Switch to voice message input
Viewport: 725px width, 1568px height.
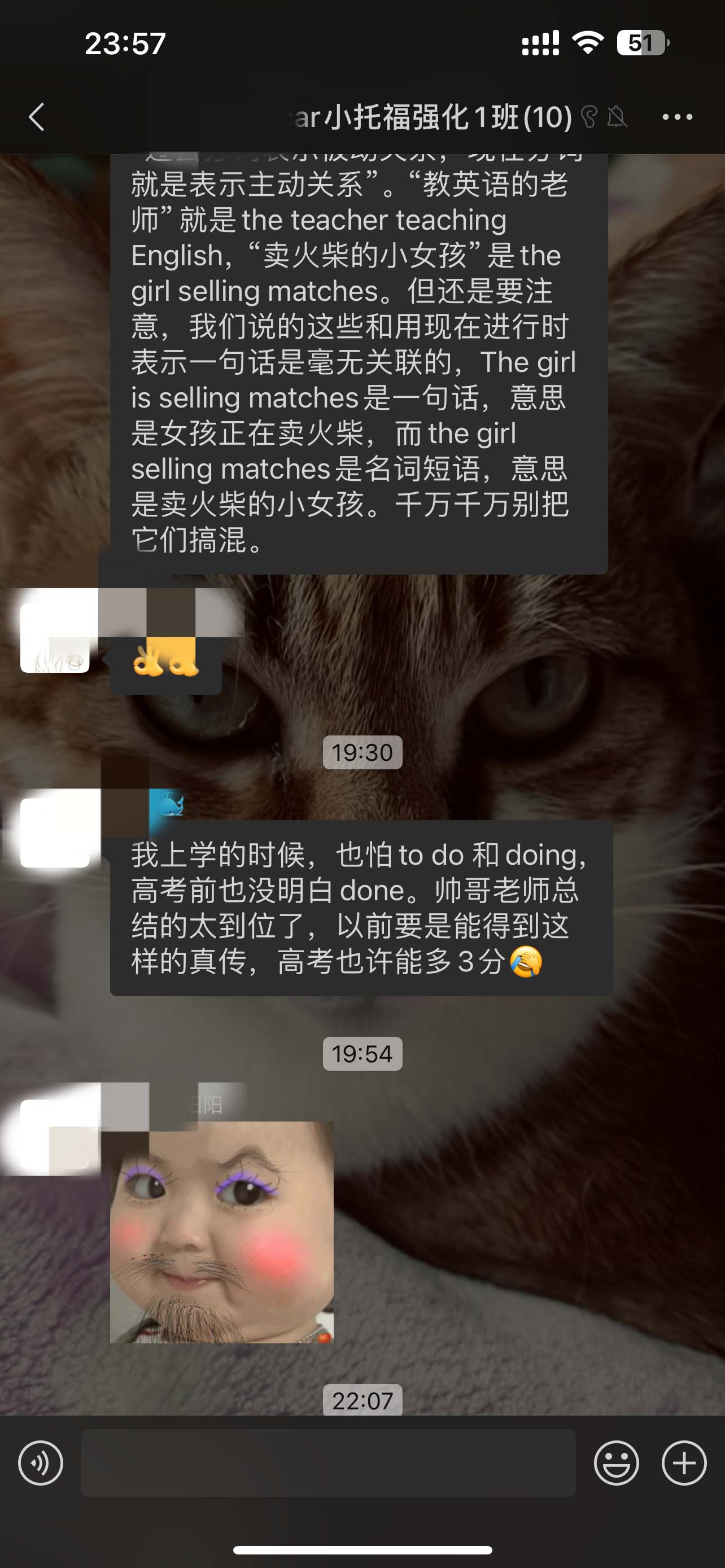pos(40,1462)
